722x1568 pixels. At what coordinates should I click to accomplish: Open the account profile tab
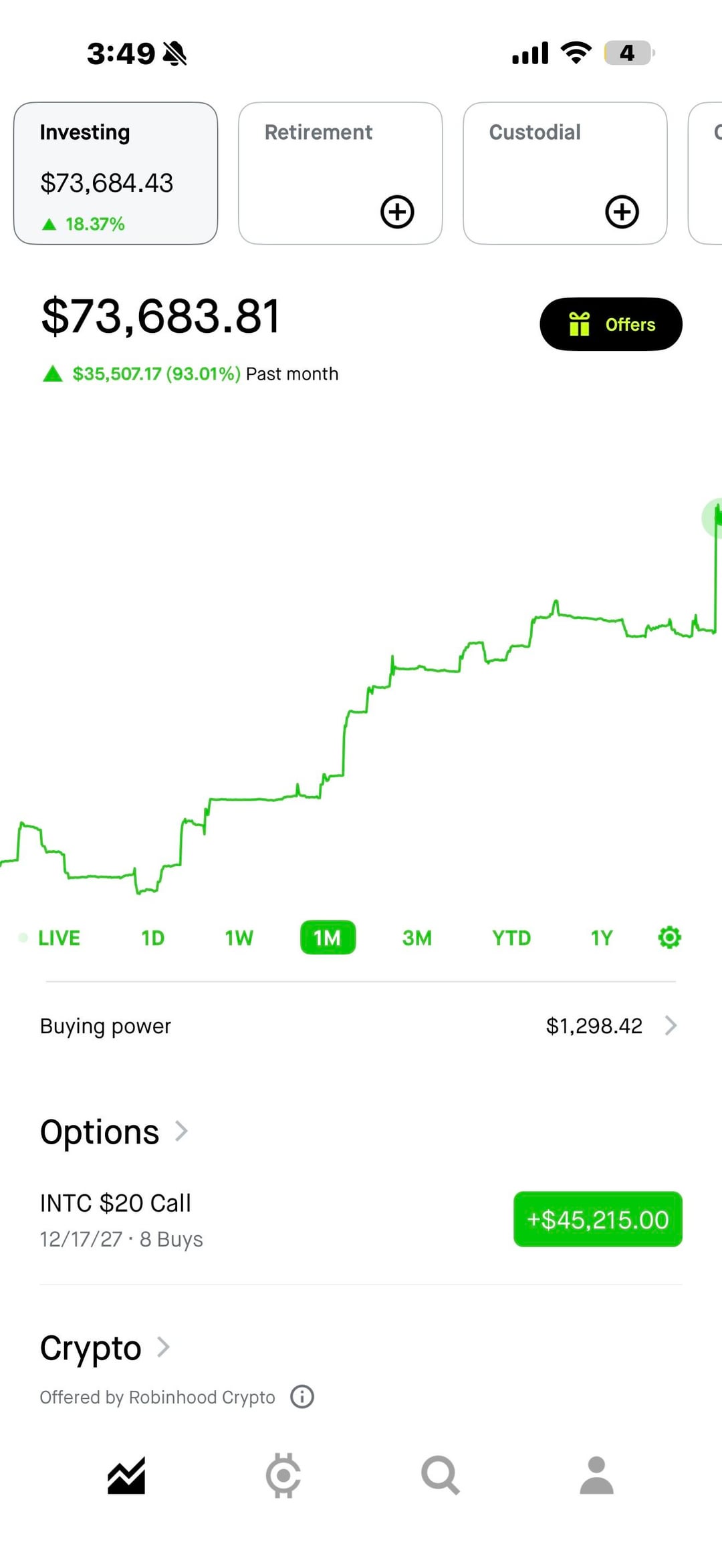(x=596, y=1476)
